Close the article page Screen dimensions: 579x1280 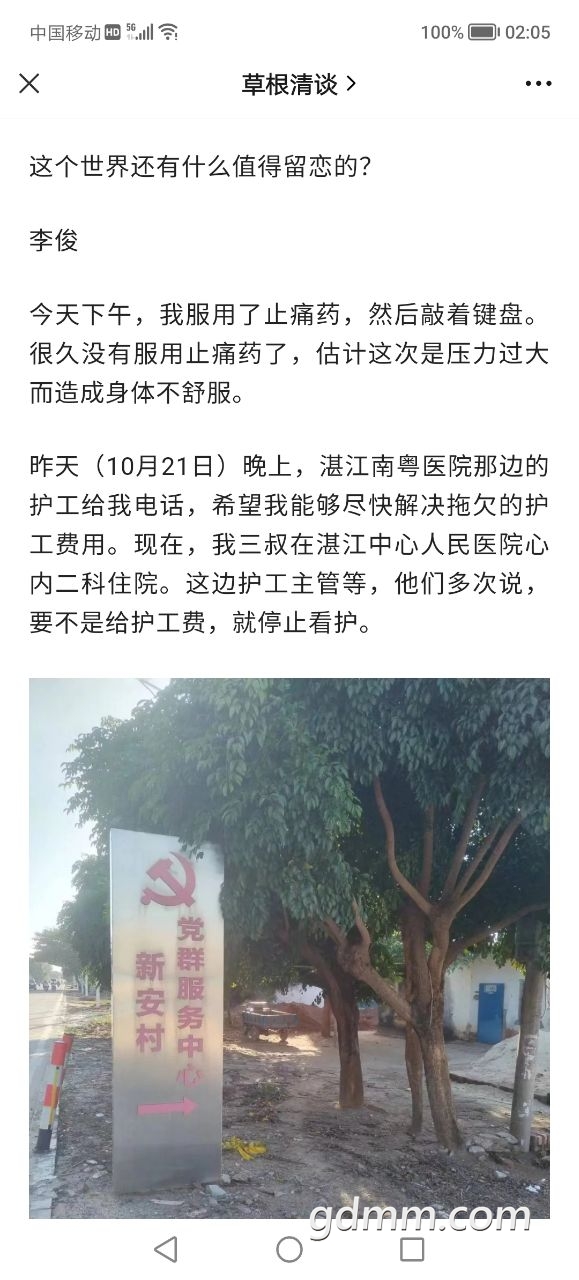(x=30, y=84)
